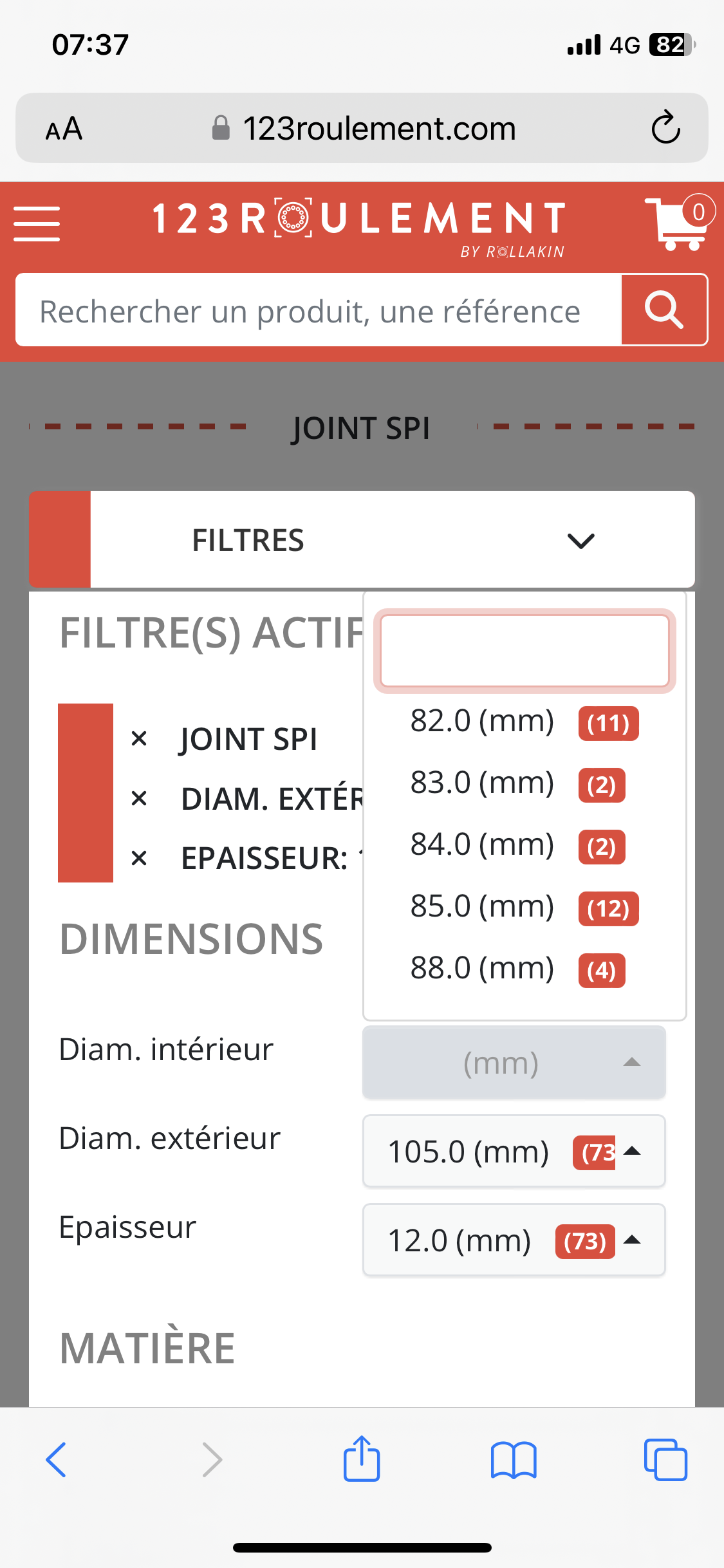The image size is (724, 1568).
Task: Go back in Safari
Action: [x=57, y=1459]
